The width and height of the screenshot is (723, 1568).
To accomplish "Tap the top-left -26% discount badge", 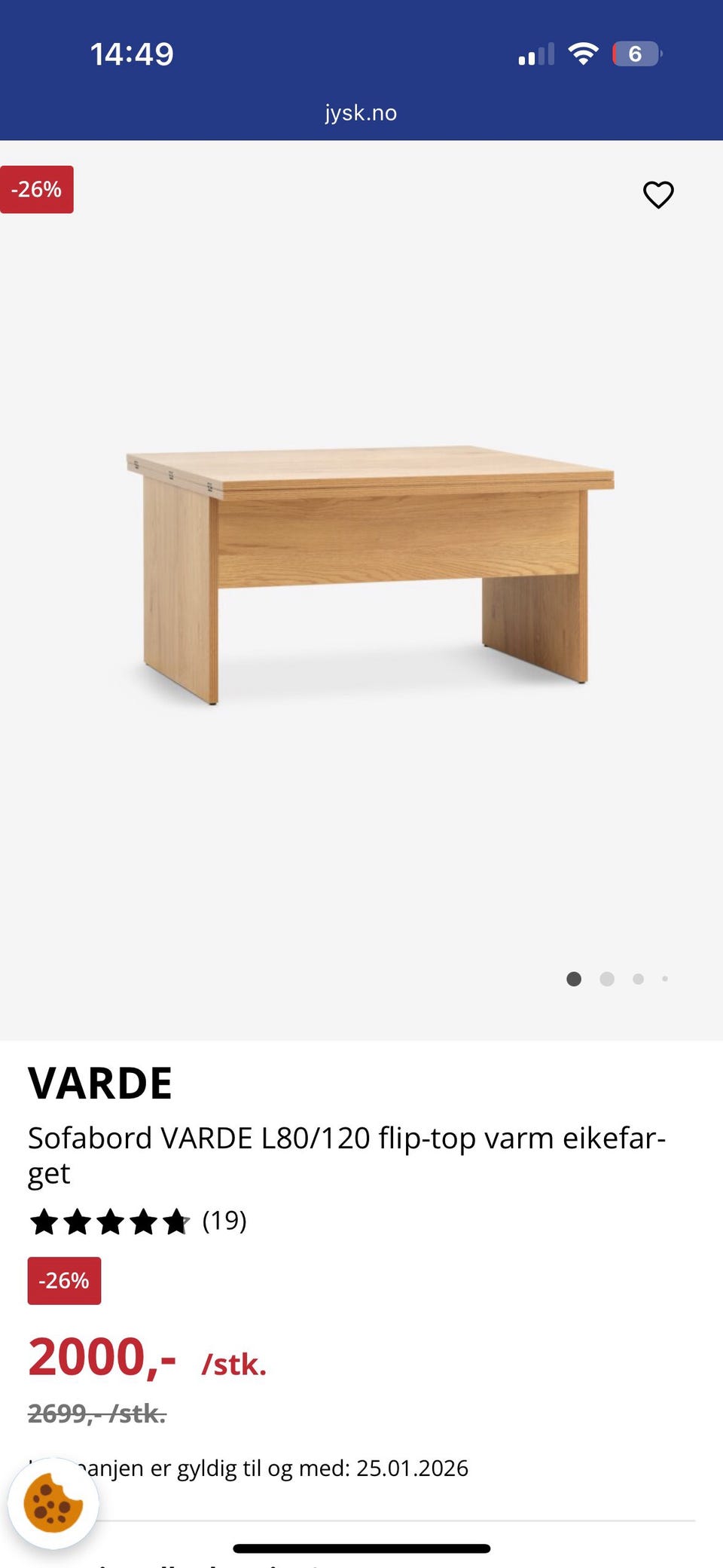I will point(37,190).
